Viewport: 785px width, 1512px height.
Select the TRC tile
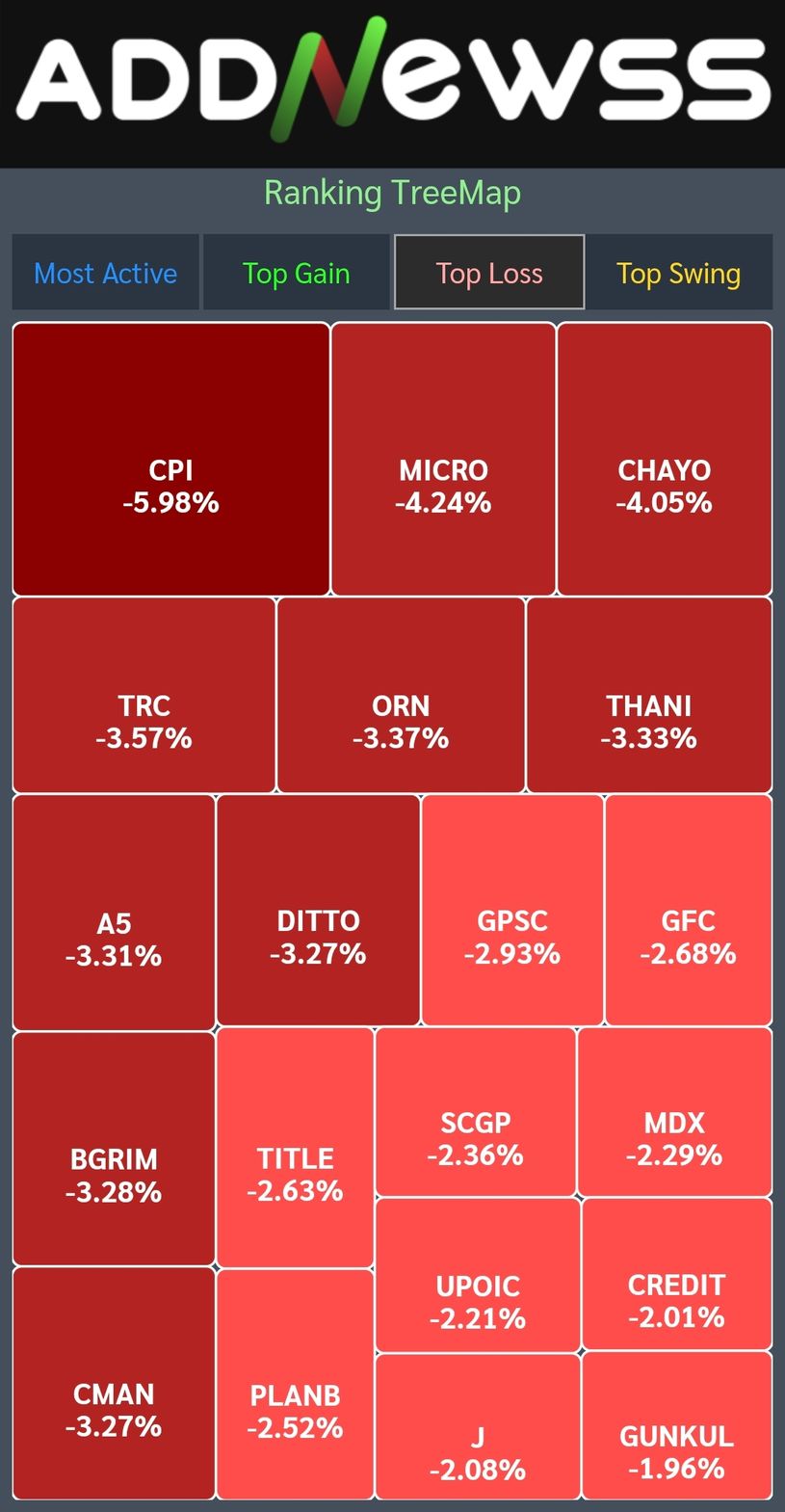coord(144,695)
